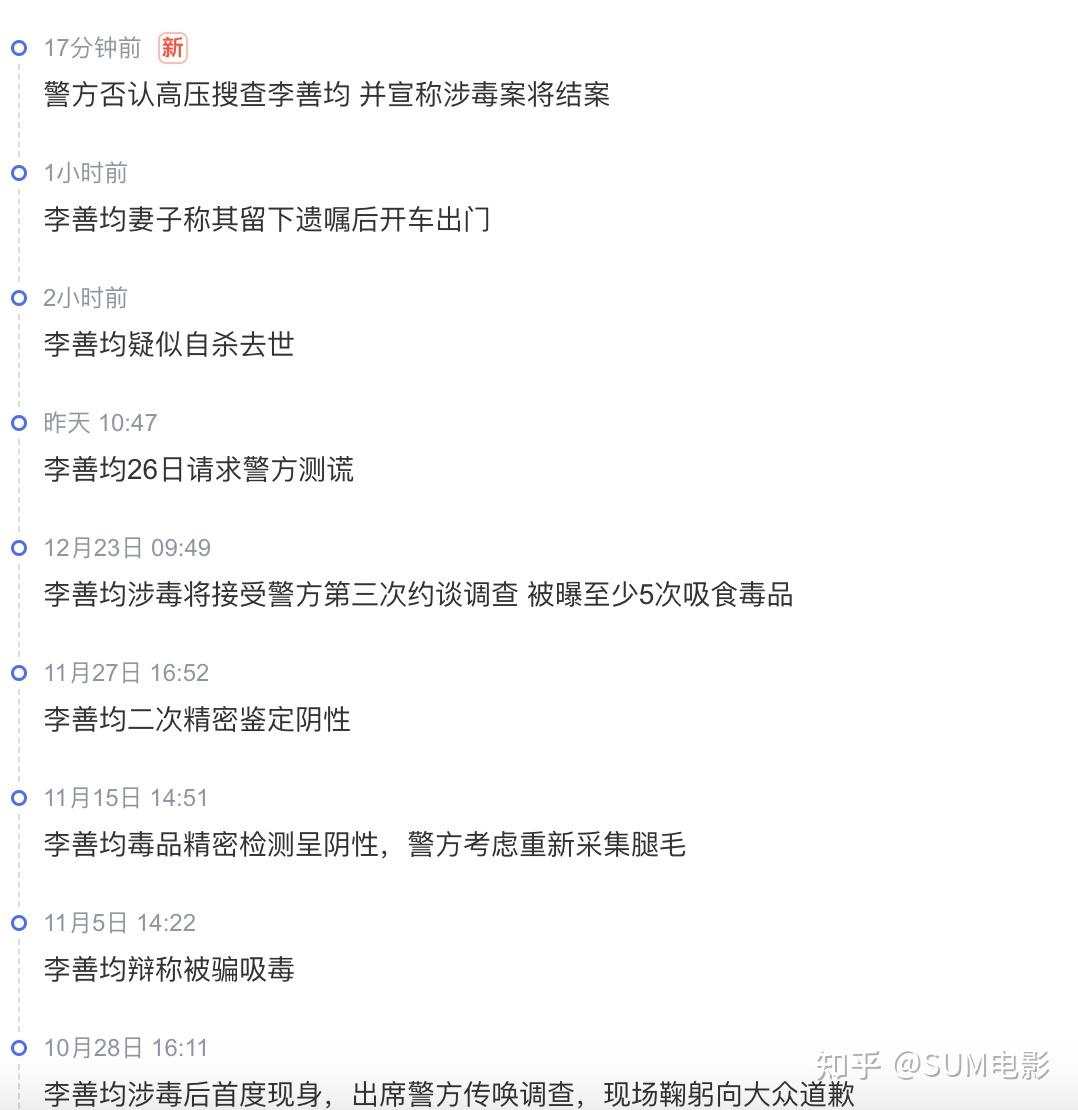
Task: Open the December 23 third police questioning entry
Action: (x=418, y=595)
